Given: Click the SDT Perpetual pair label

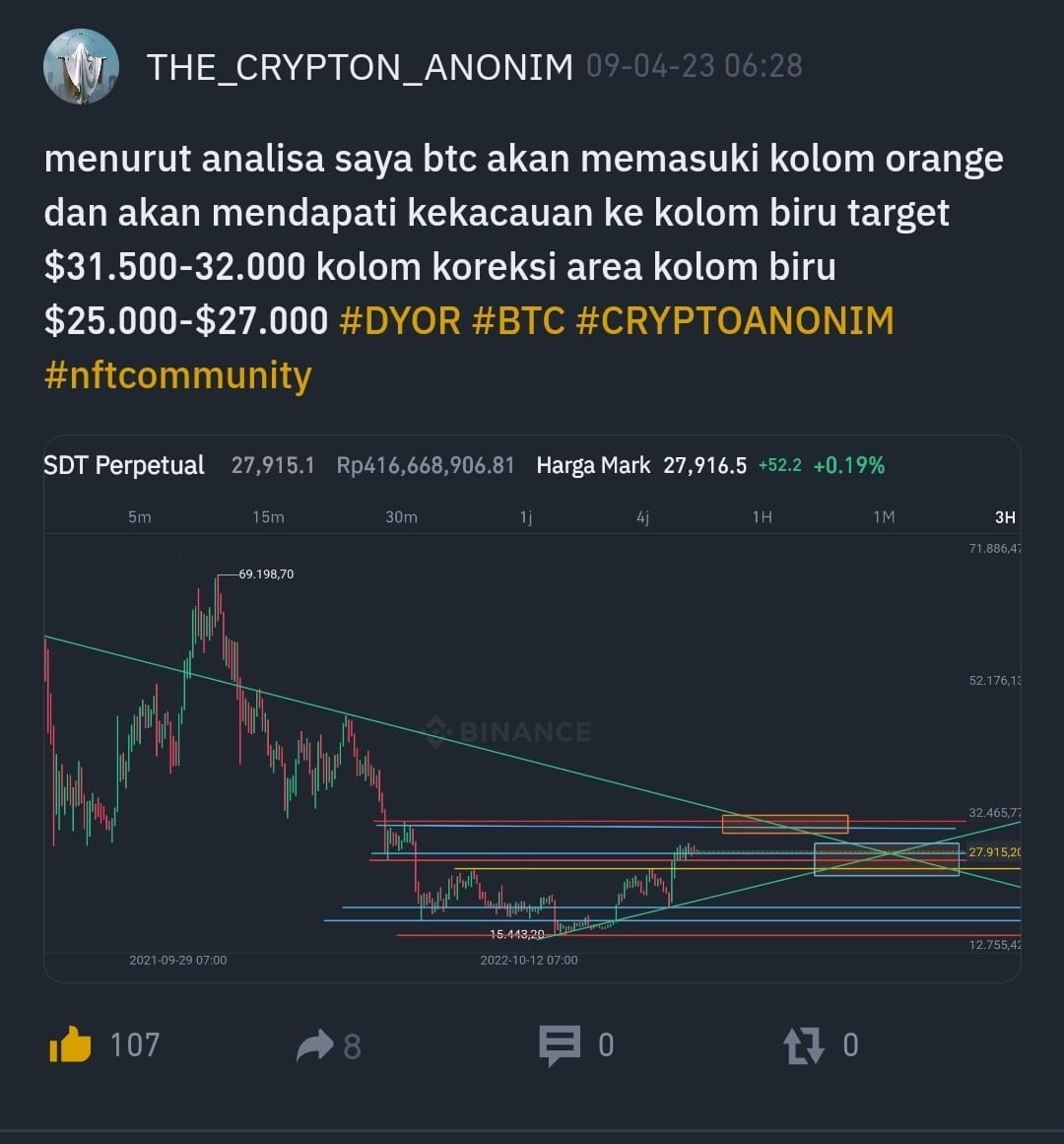Looking at the screenshot, I should [124, 465].
